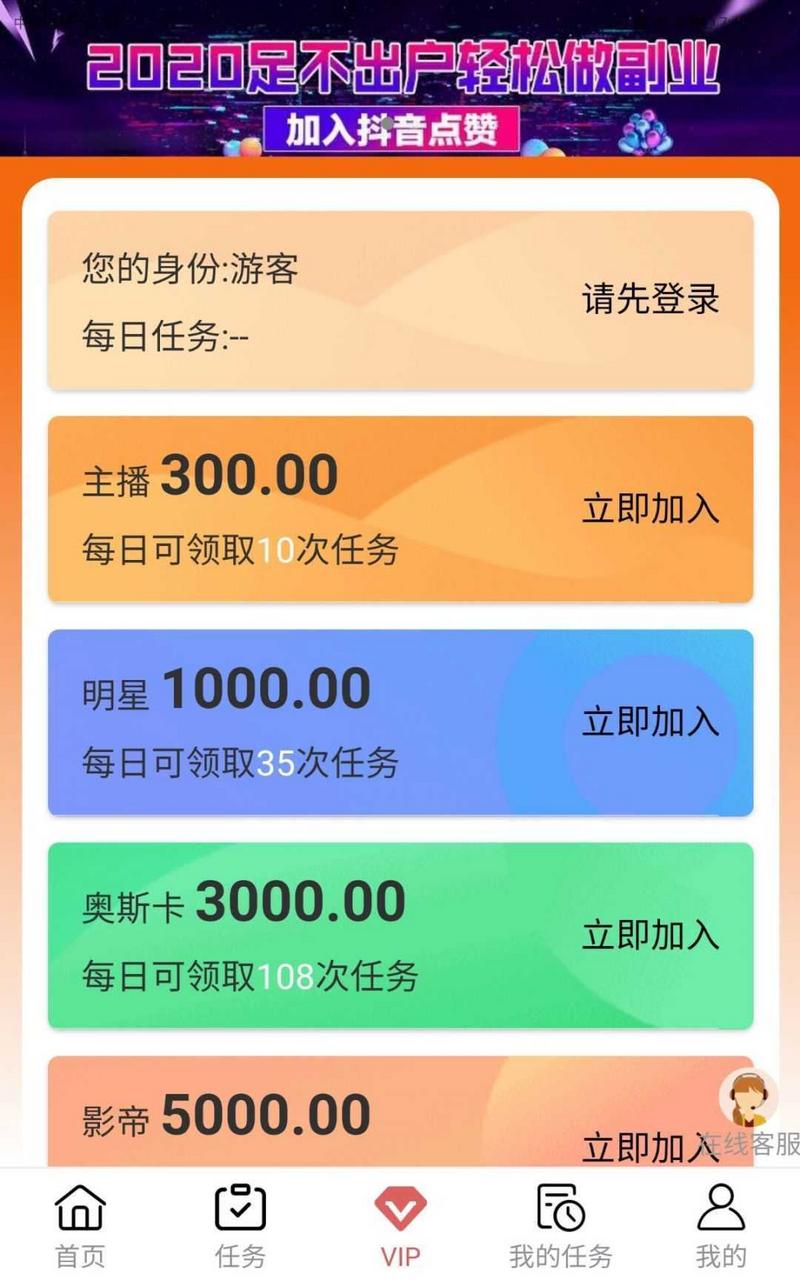Open the 首页 home icon

tap(80, 1210)
